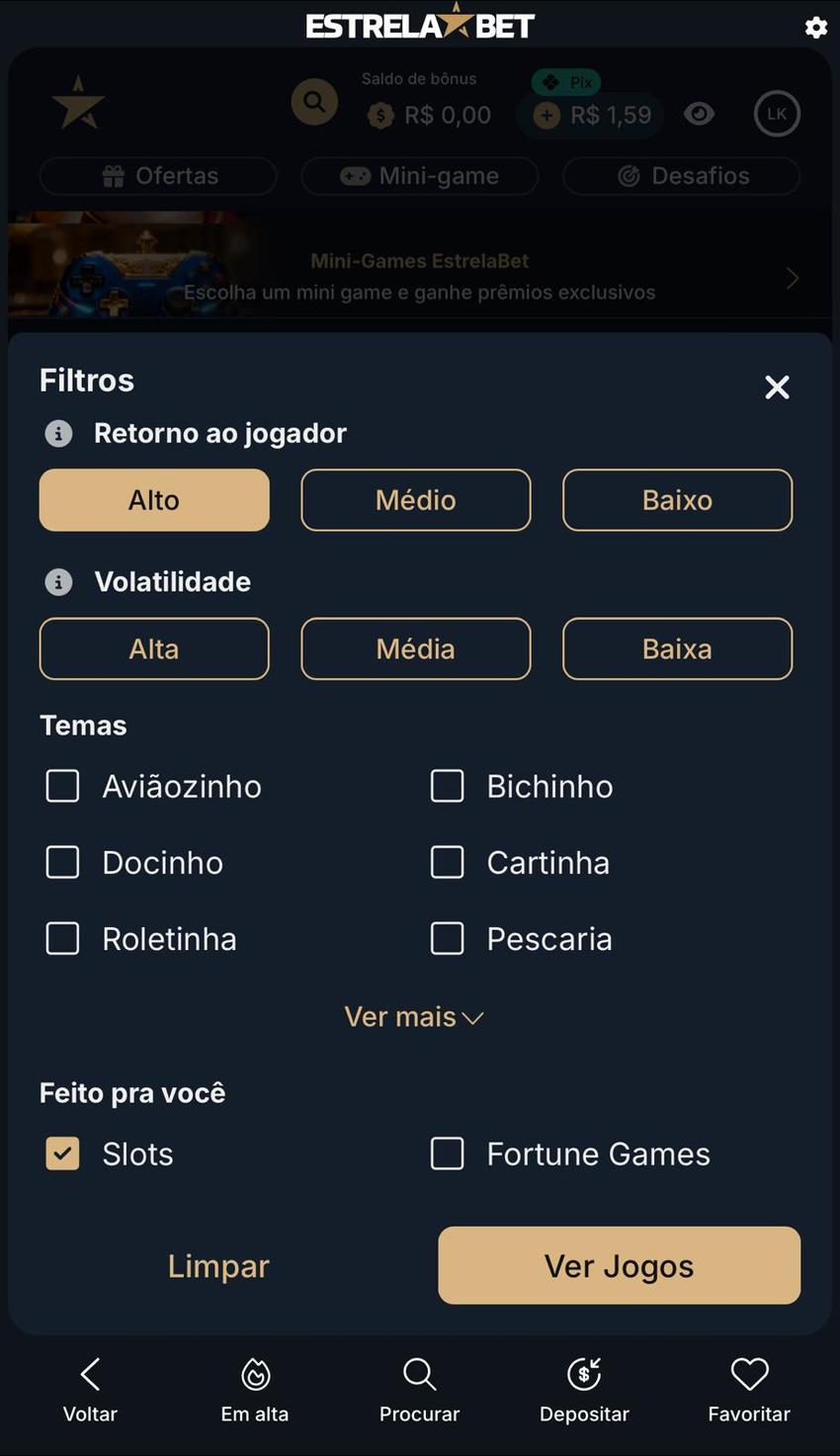This screenshot has height=1456, width=840.
Task: Open the LK profile avatar
Action: pos(777,114)
